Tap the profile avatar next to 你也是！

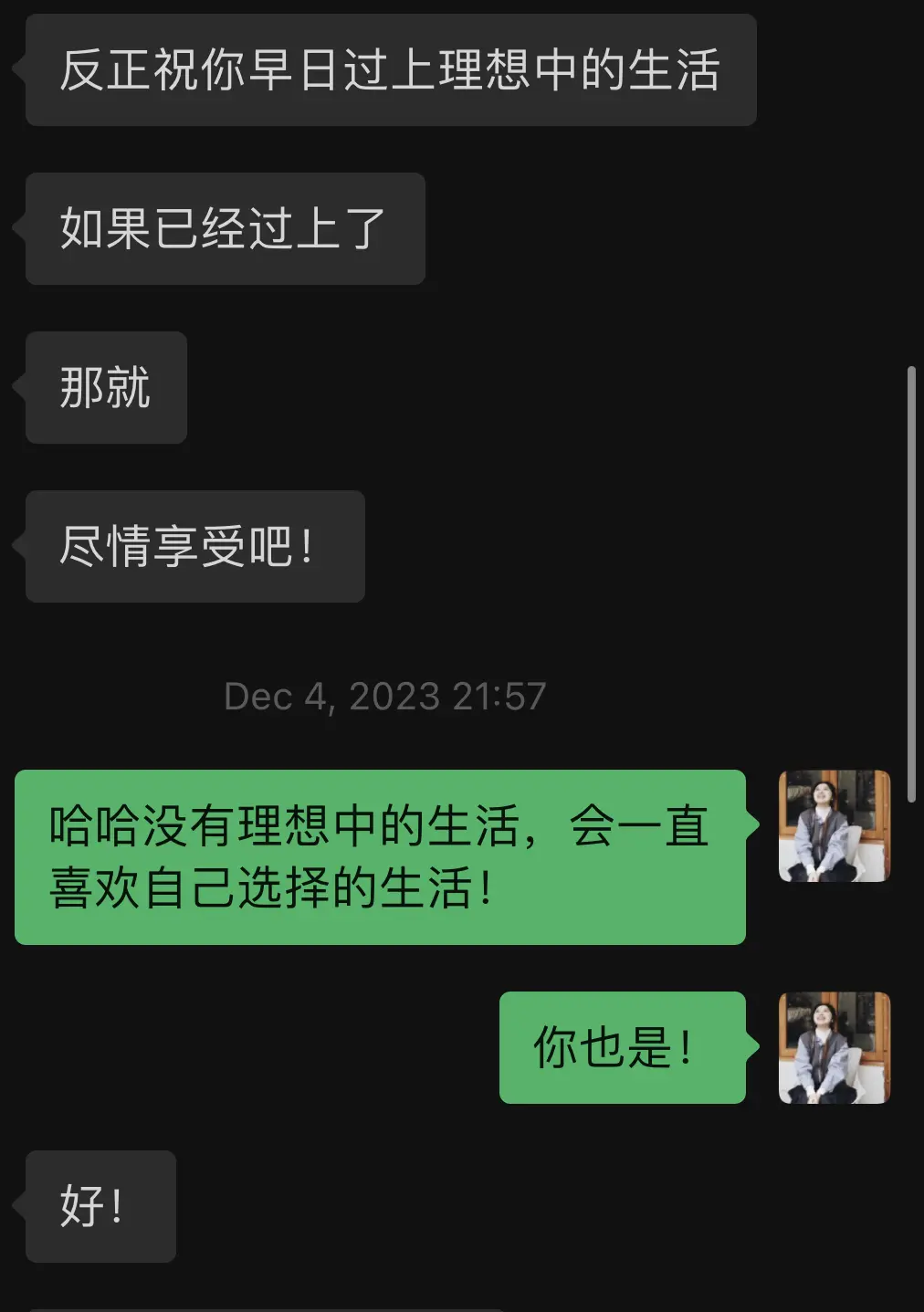coord(834,1047)
